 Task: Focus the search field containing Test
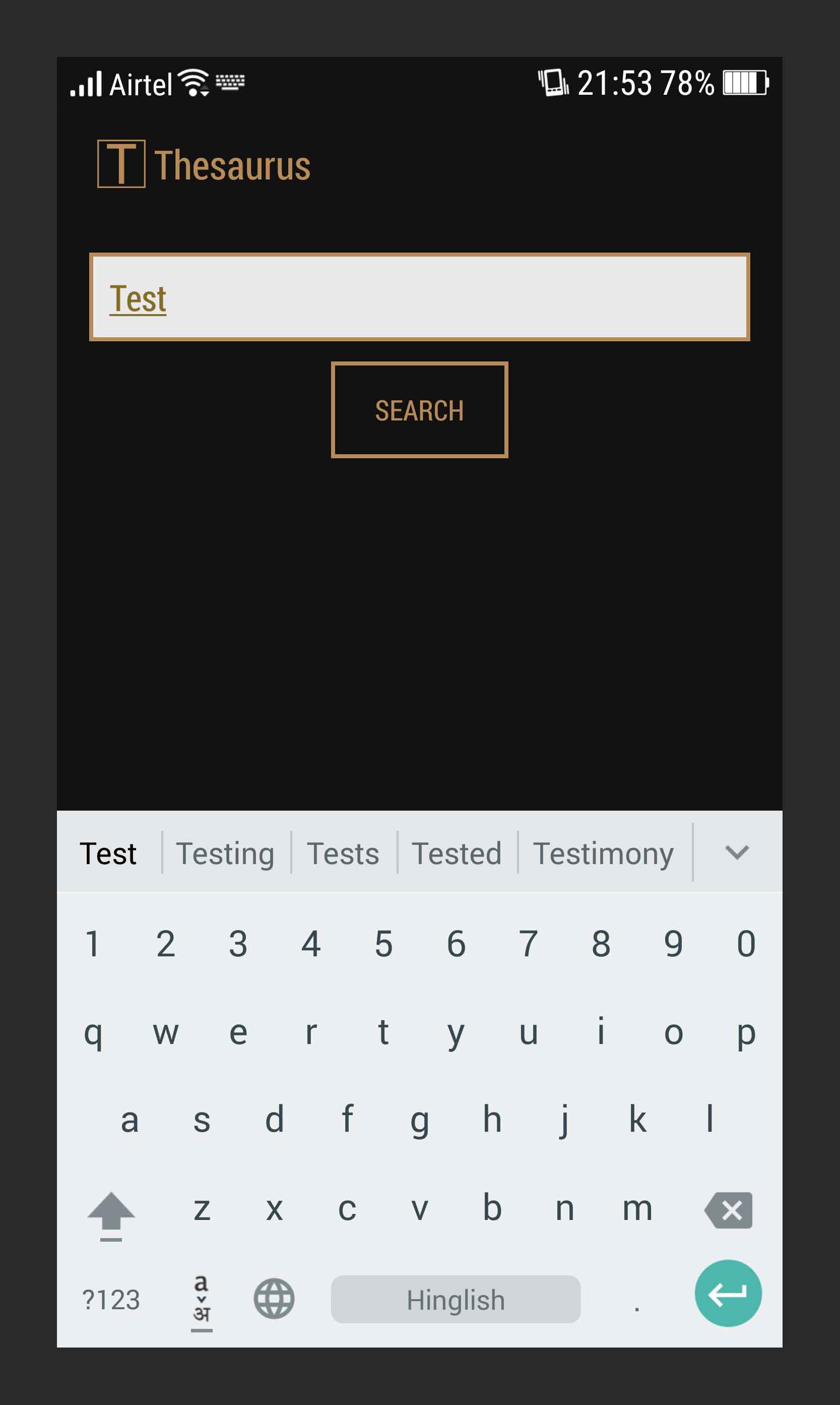419,297
